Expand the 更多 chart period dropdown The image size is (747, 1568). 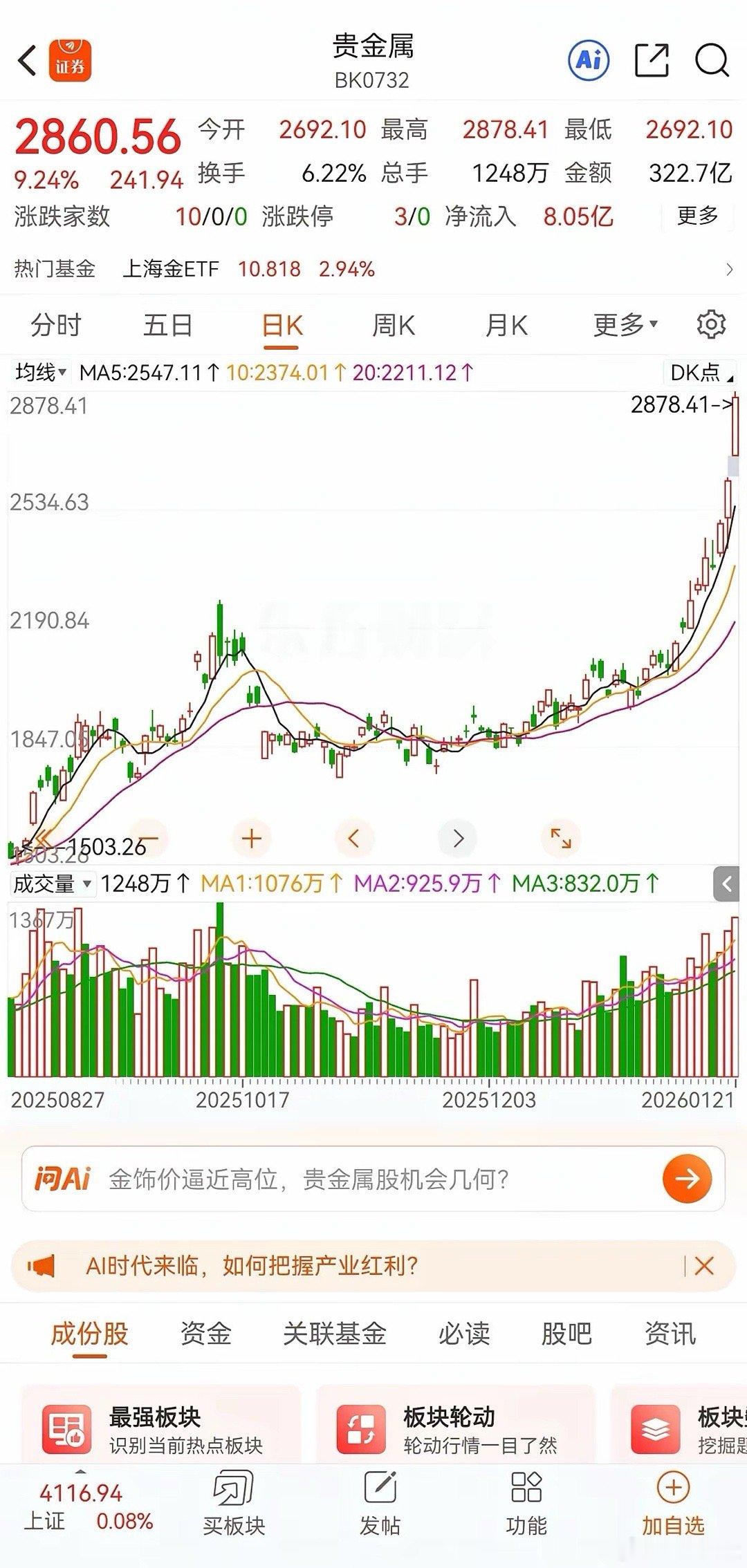625,325
